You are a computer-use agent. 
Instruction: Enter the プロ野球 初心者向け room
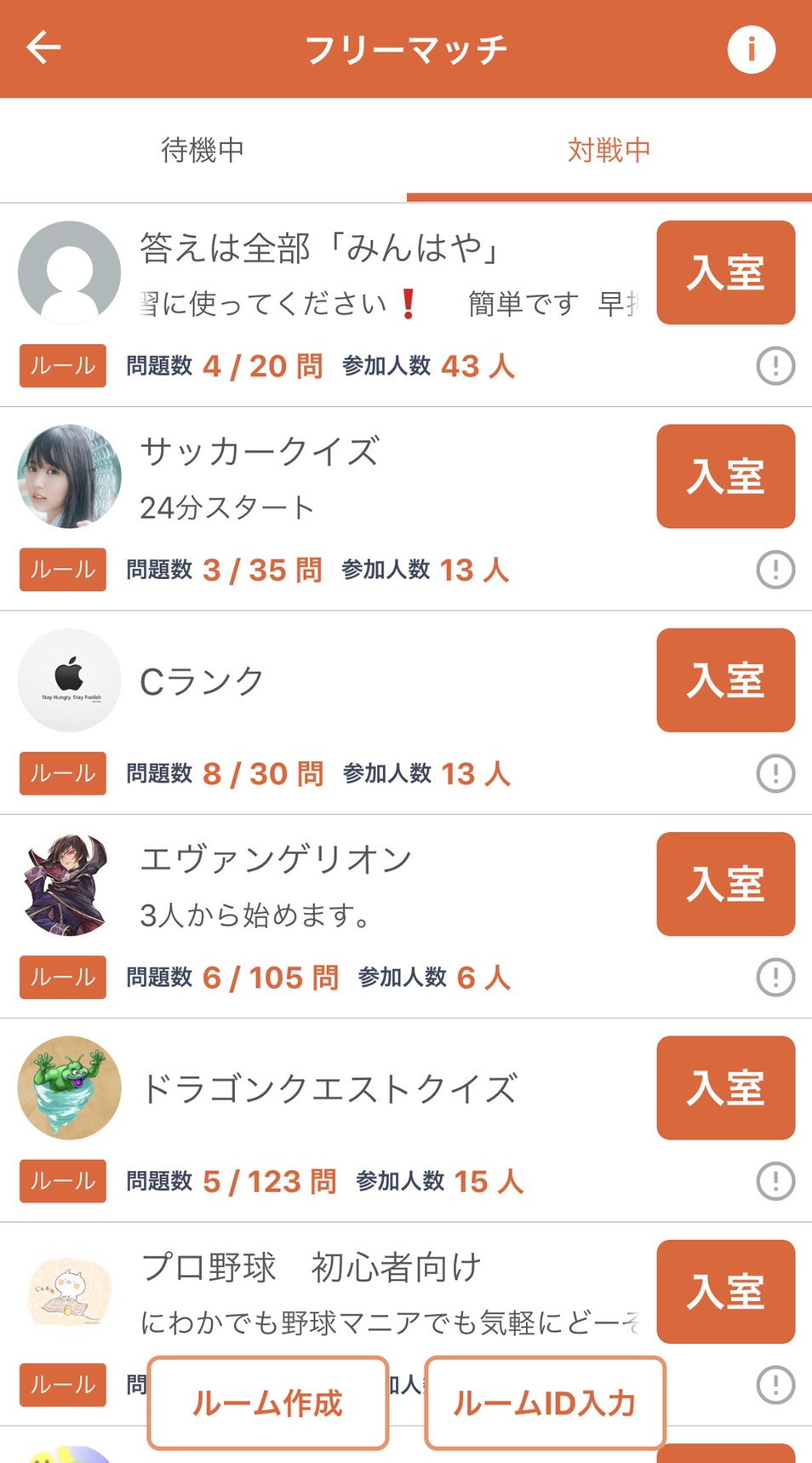point(725,1291)
